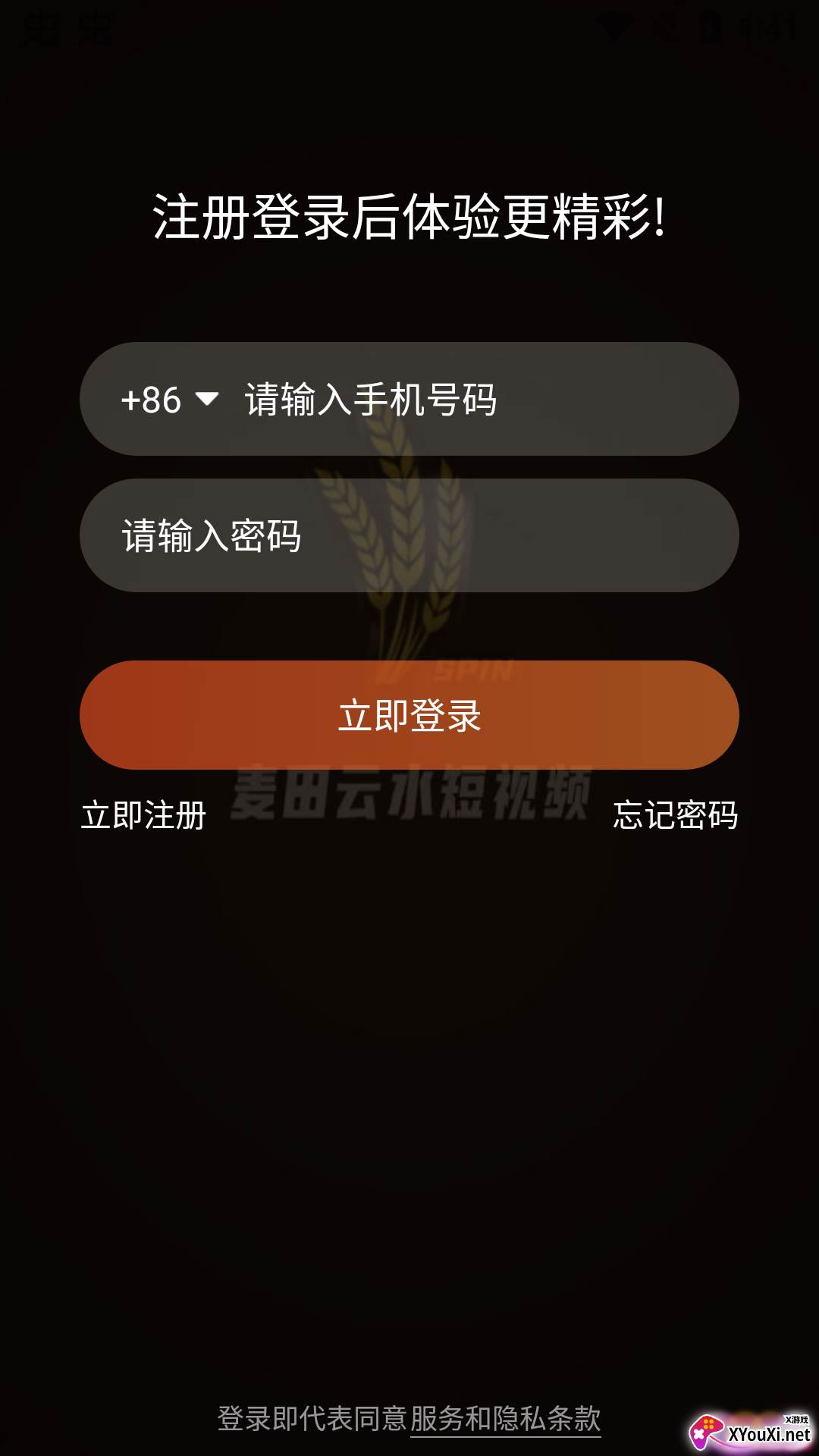Open the 服务和隐私条款 terms link

click(x=505, y=1418)
